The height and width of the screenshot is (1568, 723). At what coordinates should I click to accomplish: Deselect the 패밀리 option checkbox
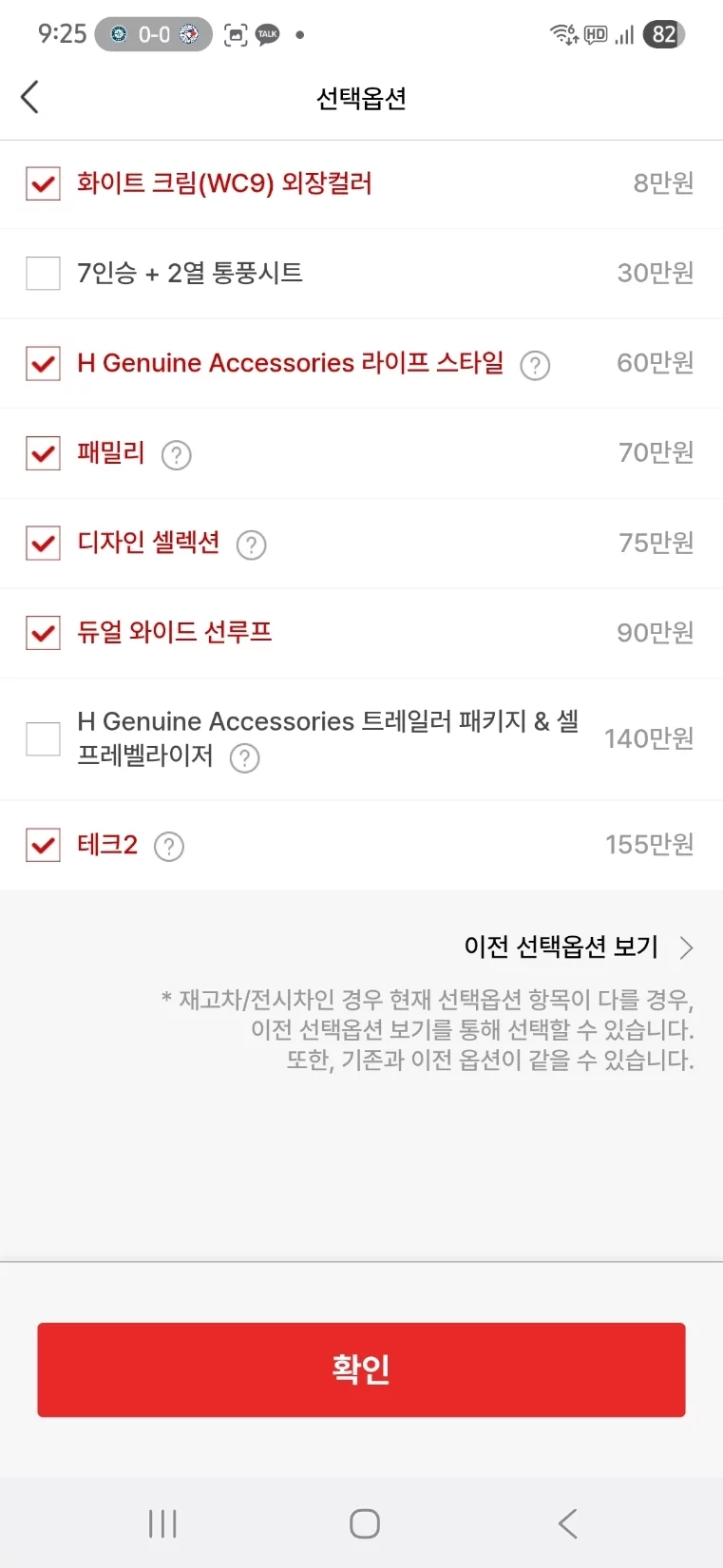coord(43,453)
